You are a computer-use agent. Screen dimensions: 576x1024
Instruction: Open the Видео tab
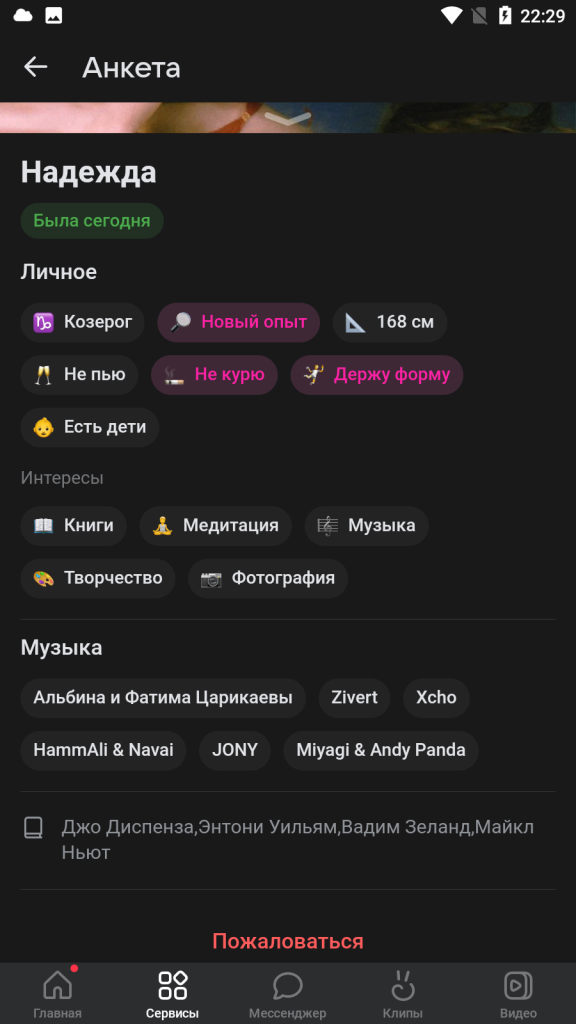point(518,994)
